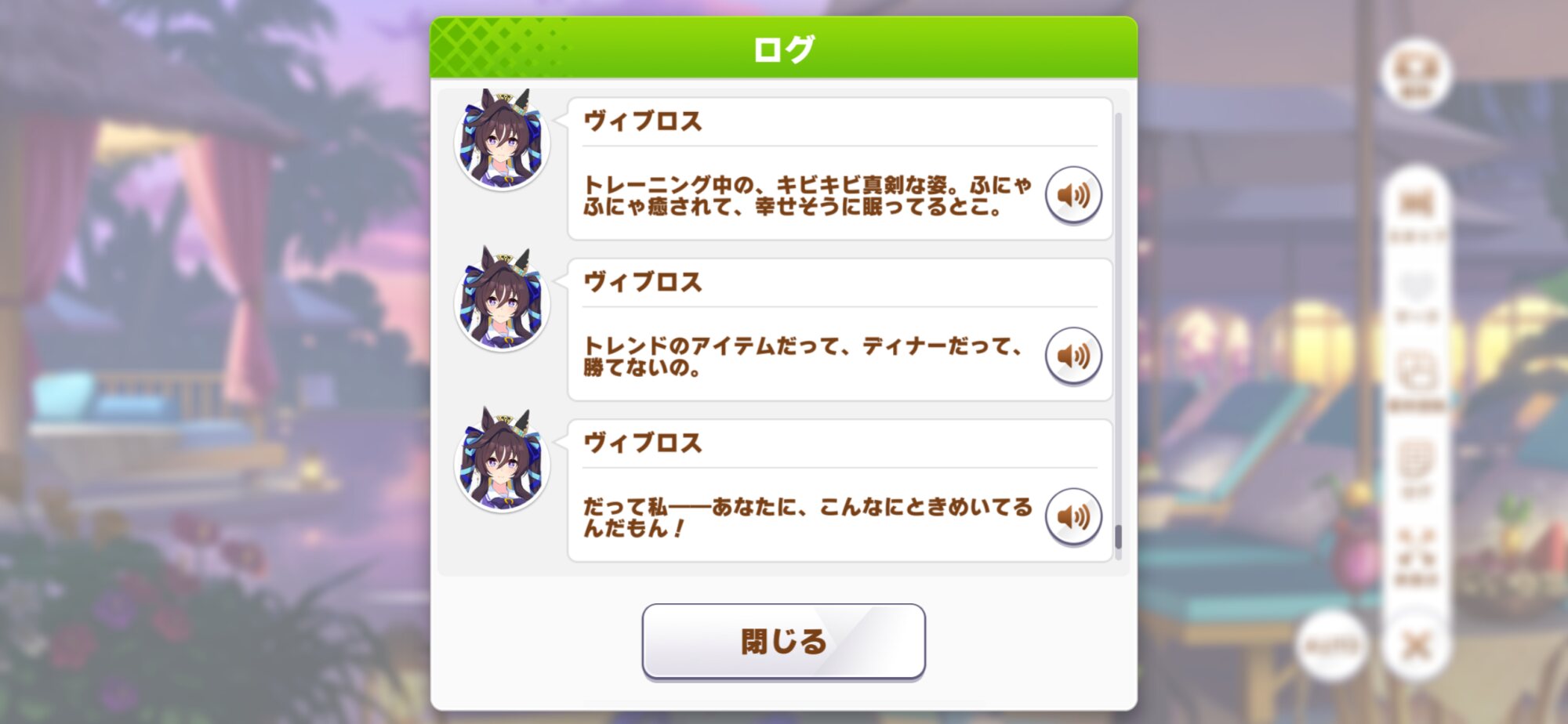Play voice for the トレーニング中の line
Viewport: 1568px width, 724px height.
click(1073, 195)
